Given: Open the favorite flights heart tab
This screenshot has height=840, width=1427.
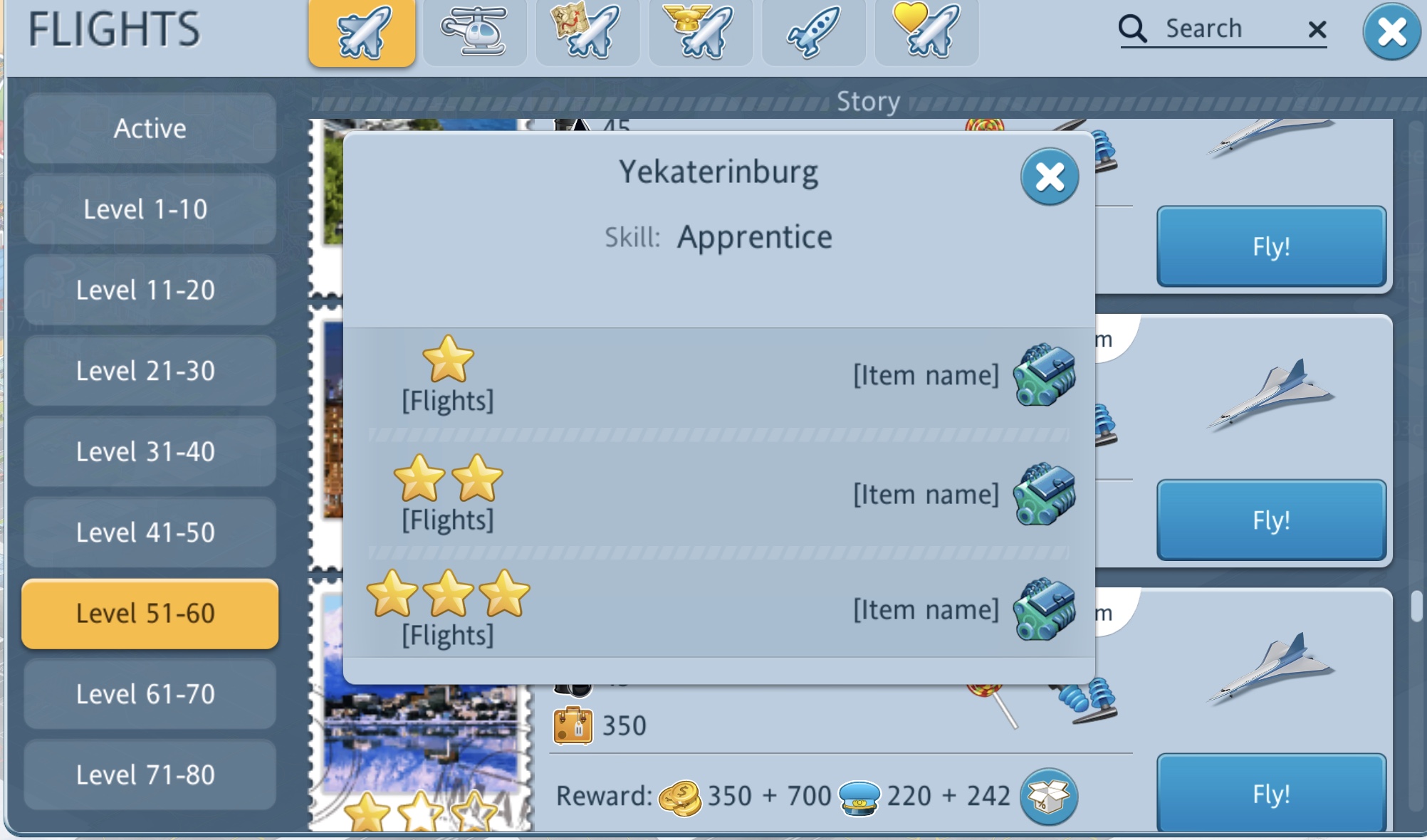Looking at the screenshot, I should click(926, 32).
